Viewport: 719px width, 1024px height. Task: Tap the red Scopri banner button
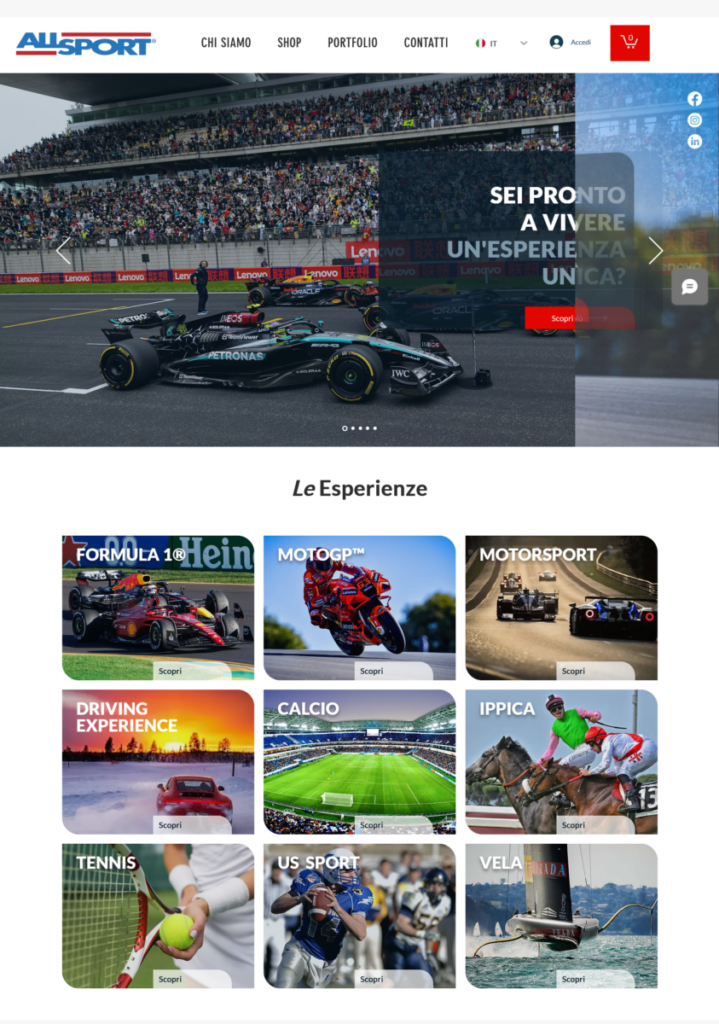tap(564, 318)
